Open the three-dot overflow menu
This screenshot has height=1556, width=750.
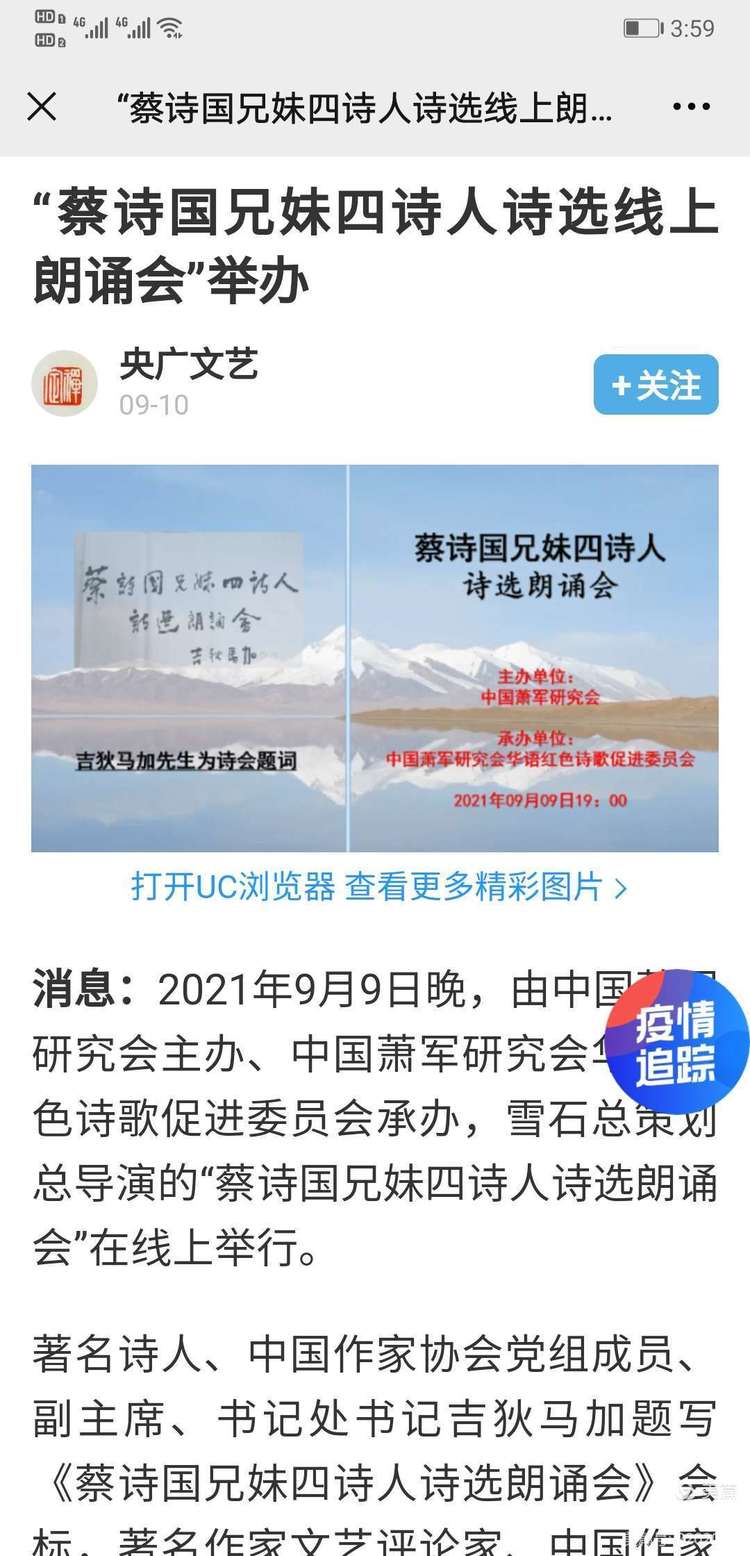tap(691, 107)
